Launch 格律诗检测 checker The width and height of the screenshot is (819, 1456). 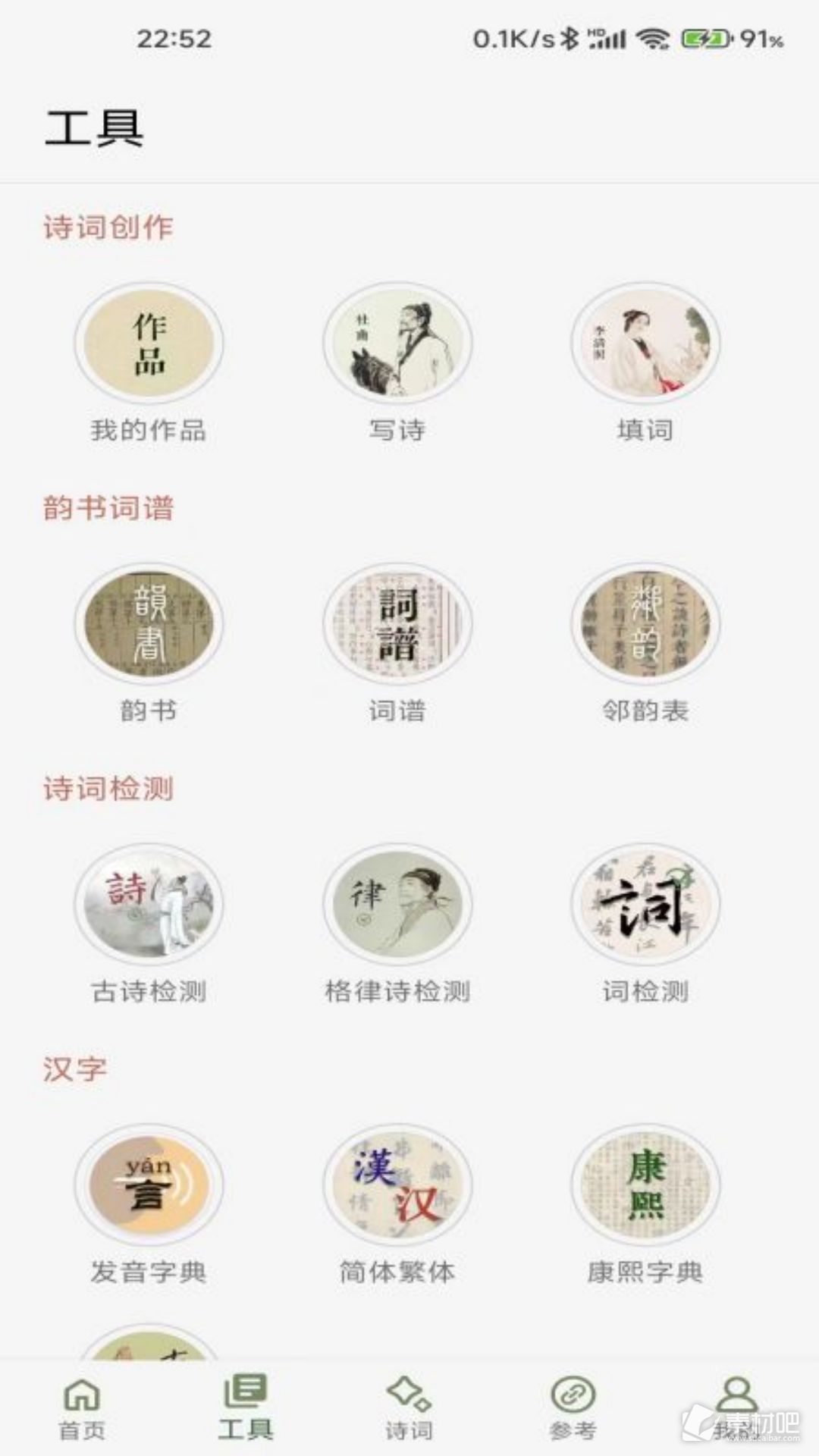coord(397,905)
